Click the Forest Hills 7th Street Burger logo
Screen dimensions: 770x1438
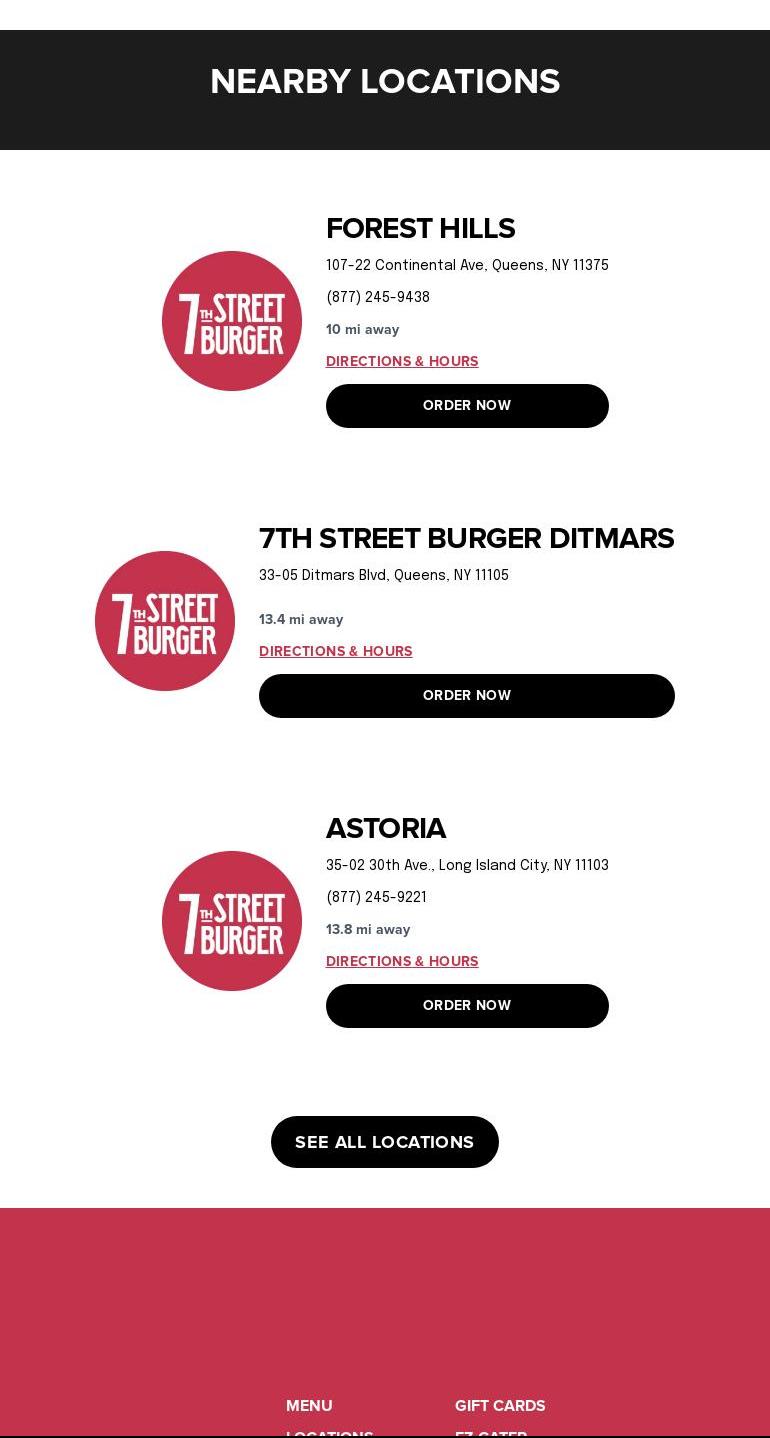(x=231, y=320)
